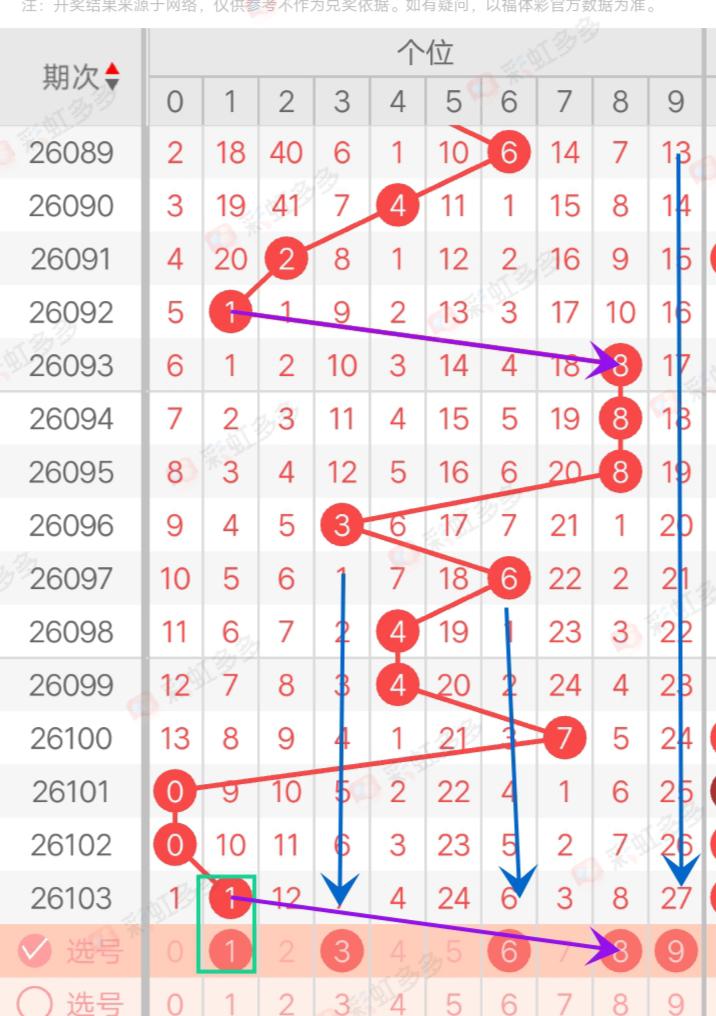Add number 7 in the ticked 选号 row
This screenshot has width=716, height=1016.
[x=565, y=951]
